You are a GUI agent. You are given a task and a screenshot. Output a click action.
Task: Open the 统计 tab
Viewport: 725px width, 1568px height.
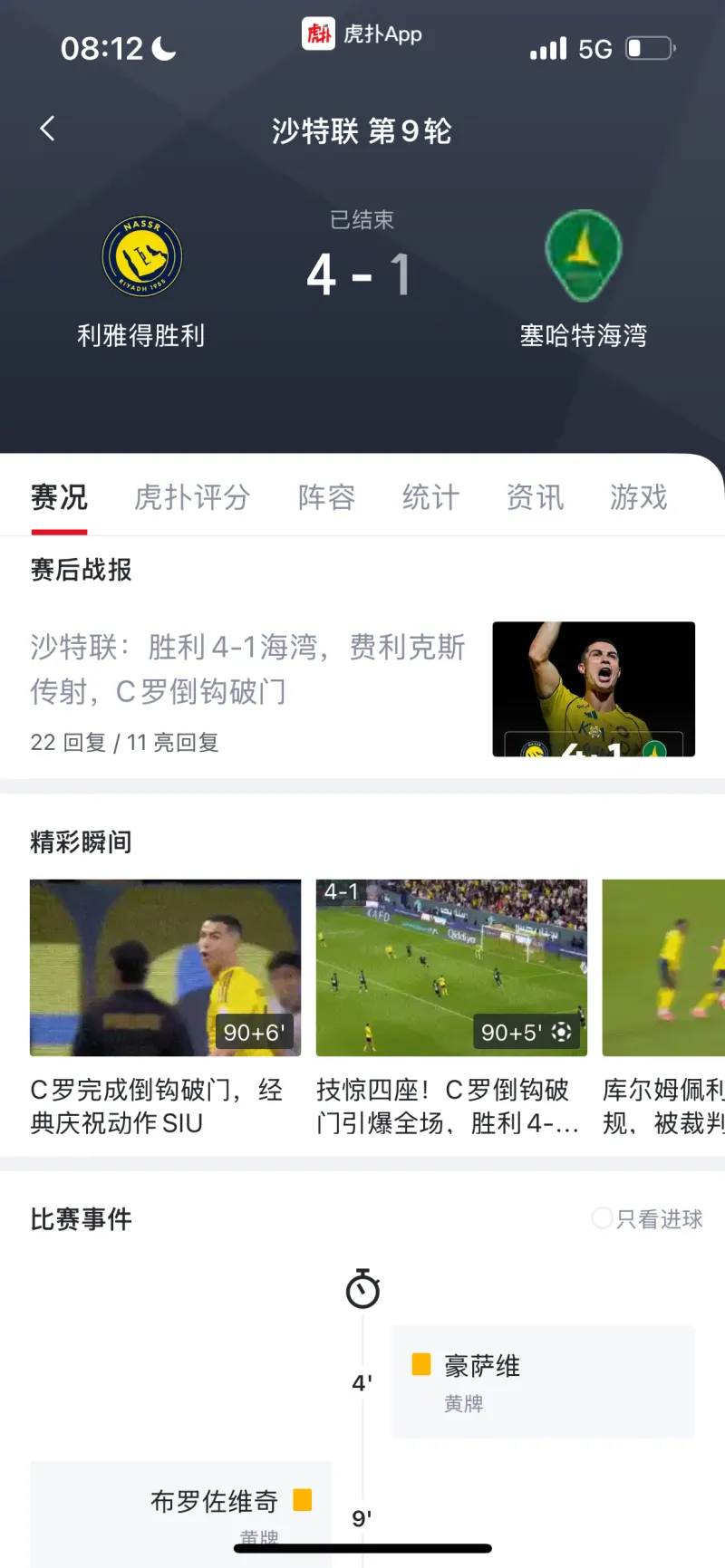[x=430, y=497]
